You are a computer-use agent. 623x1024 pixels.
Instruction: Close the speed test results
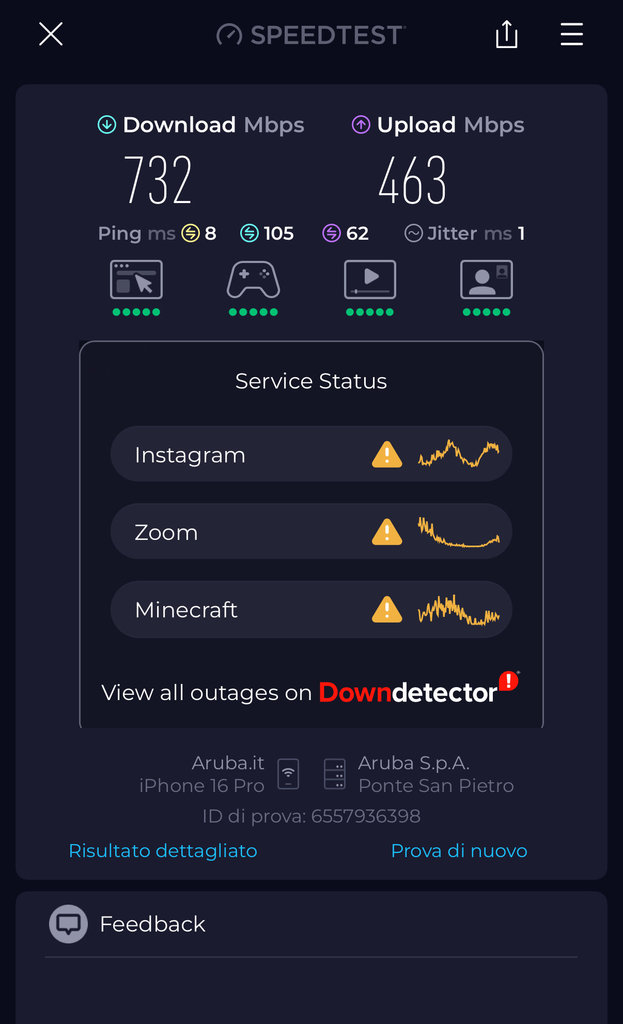51,35
